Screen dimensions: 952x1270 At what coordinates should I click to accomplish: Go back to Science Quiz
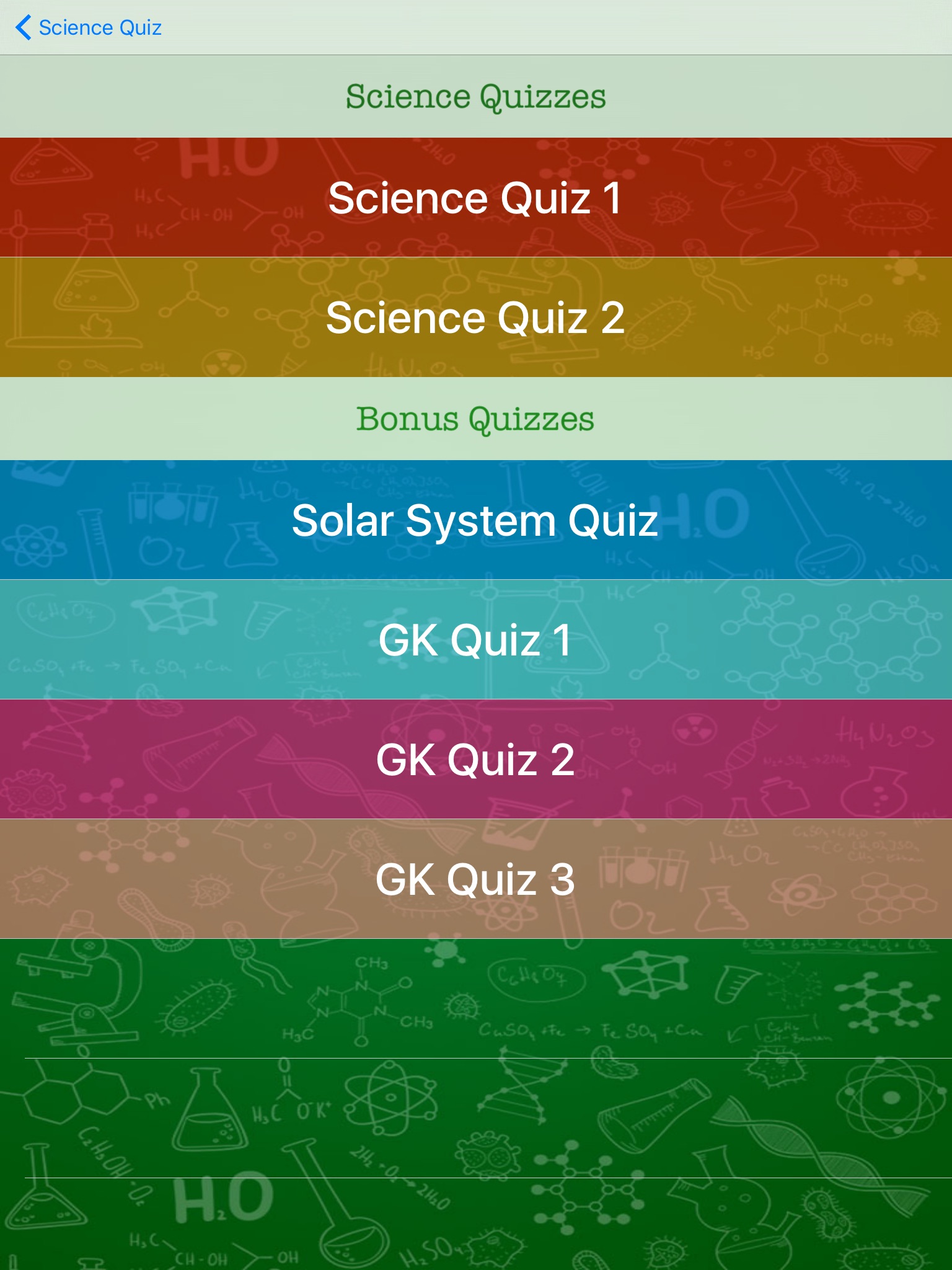[89, 28]
